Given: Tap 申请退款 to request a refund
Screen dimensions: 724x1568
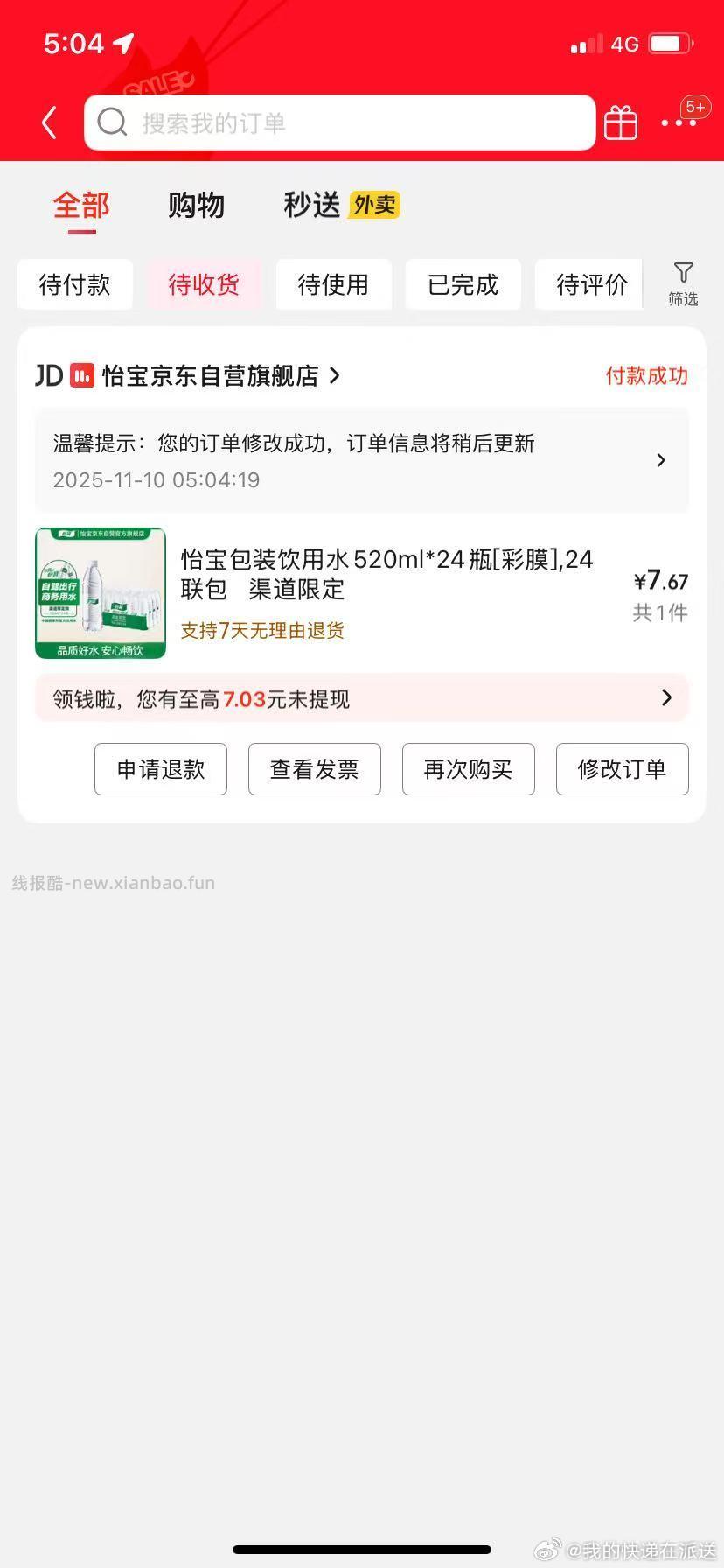Looking at the screenshot, I should point(161,769).
